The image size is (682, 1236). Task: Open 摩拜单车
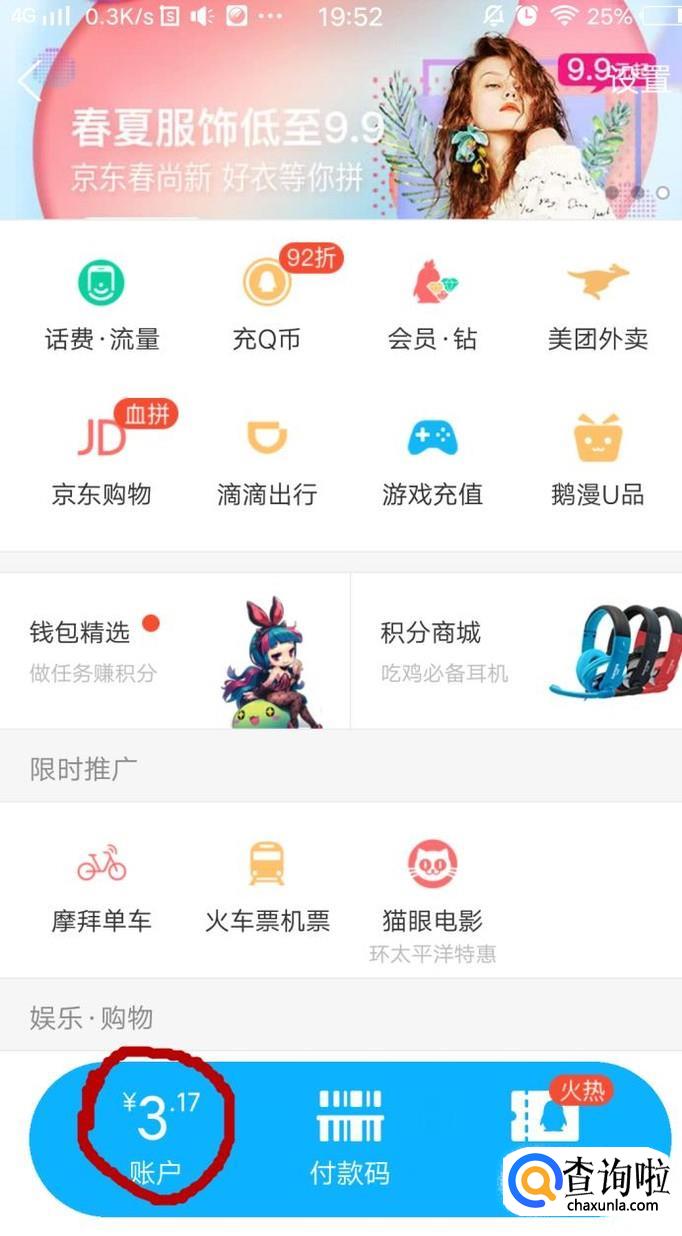click(102, 885)
